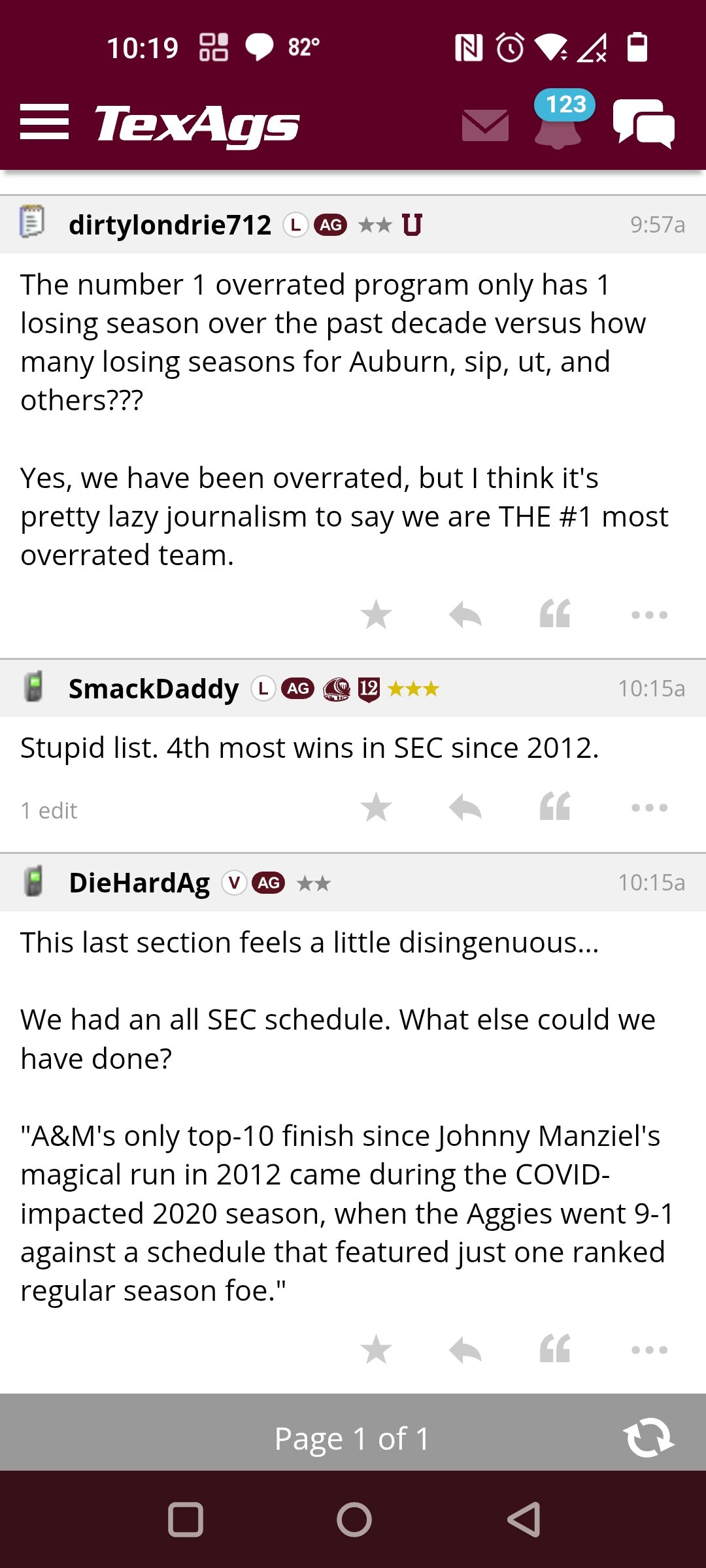Reply to dirtylondrie712's post
This screenshot has width=706, height=1568.
click(x=465, y=615)
